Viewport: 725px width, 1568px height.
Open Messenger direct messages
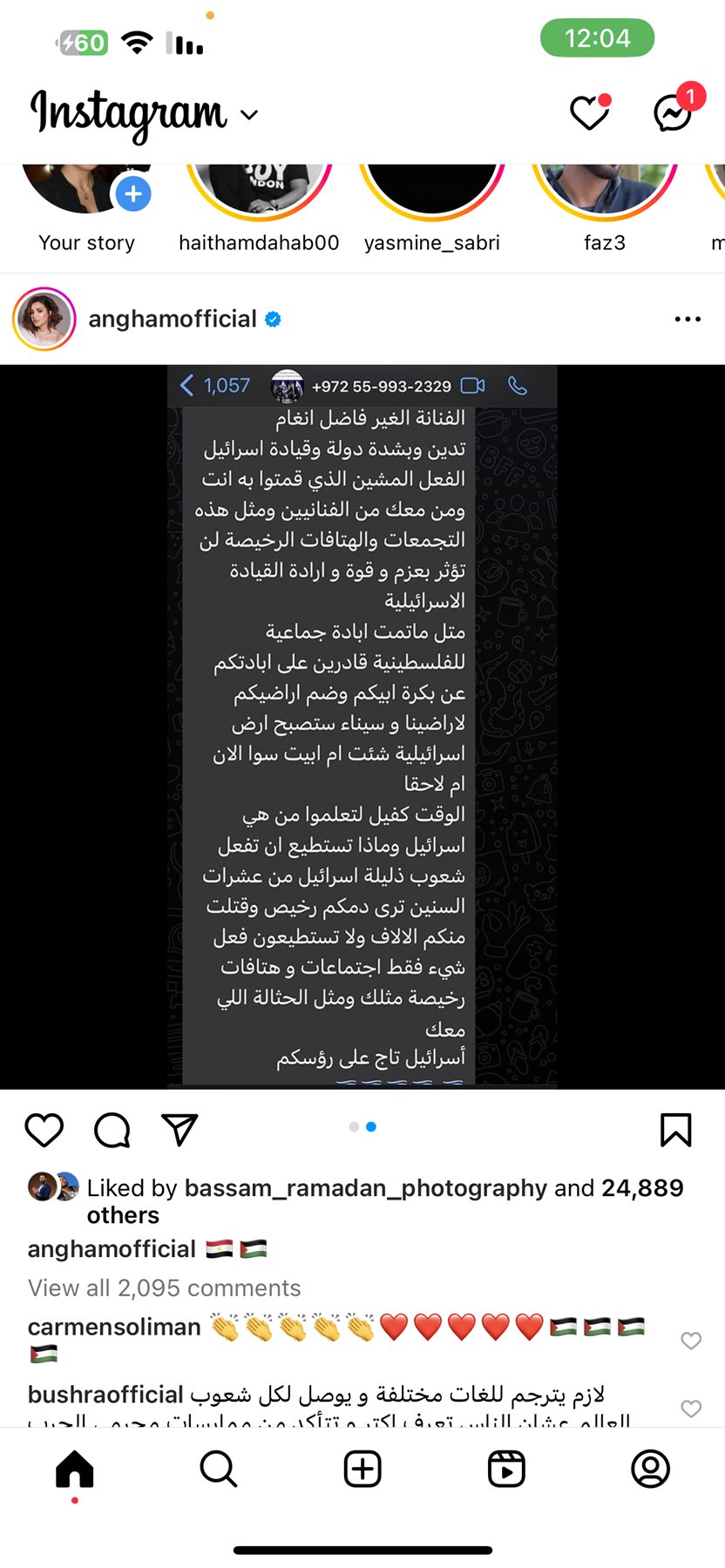[674, 113]
